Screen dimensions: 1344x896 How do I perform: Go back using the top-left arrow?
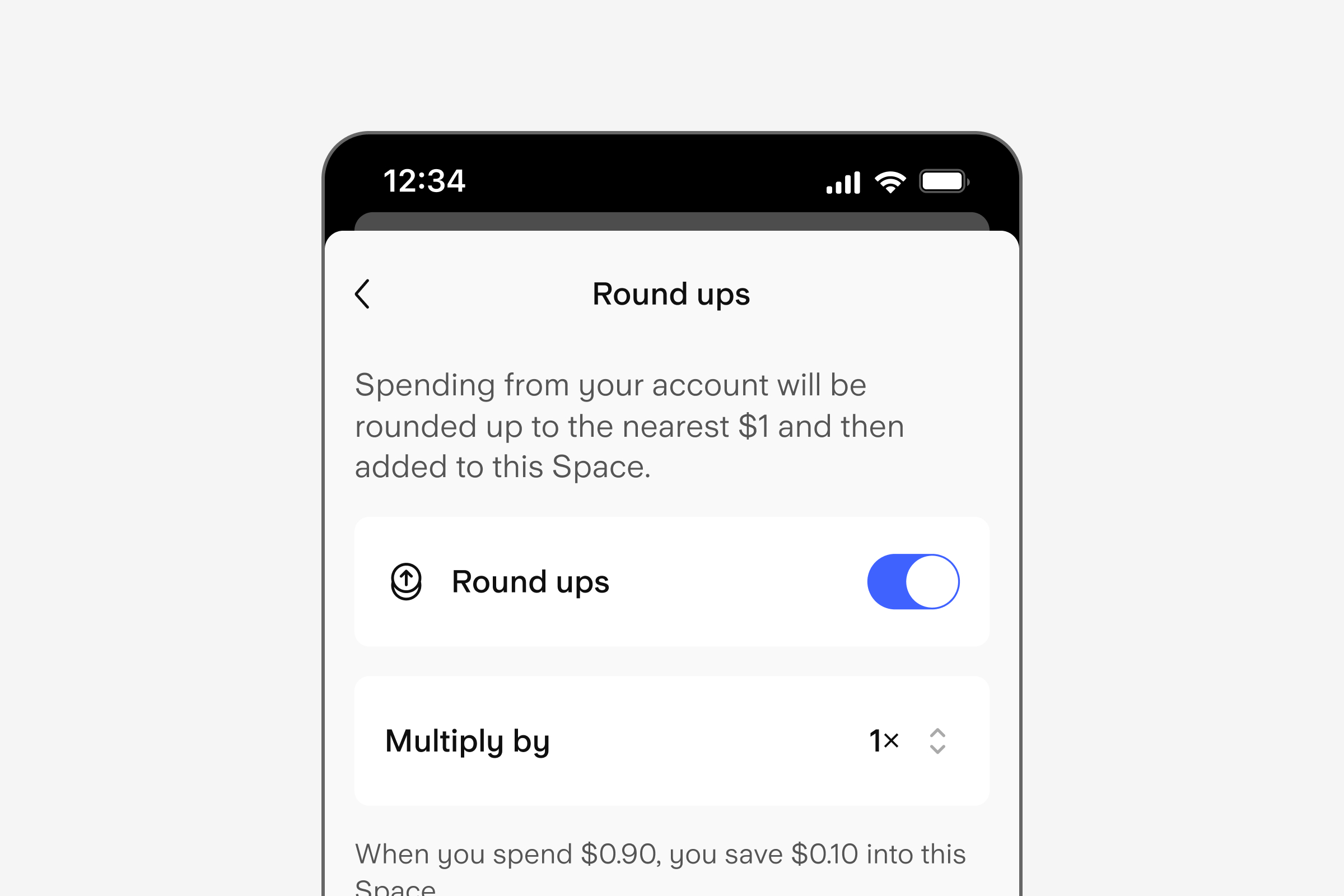pos(362,293)
